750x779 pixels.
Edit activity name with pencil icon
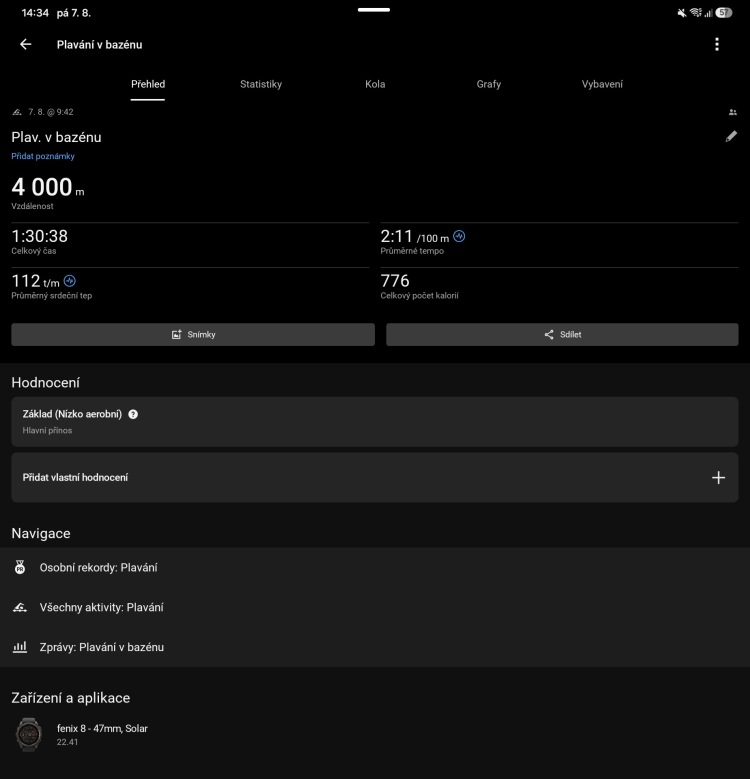pos(731,137)
